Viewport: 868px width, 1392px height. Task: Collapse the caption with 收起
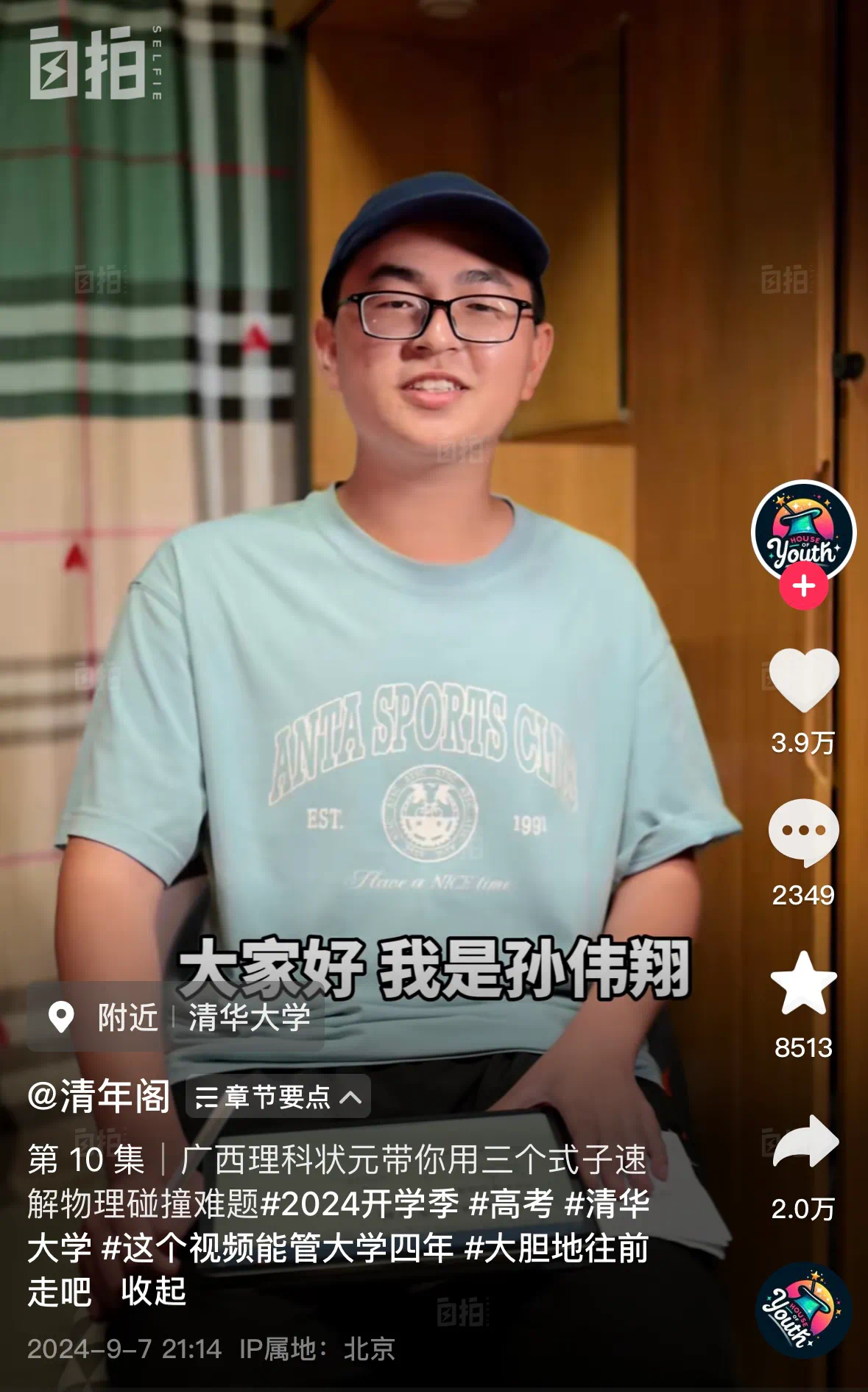coord(153,1291)
